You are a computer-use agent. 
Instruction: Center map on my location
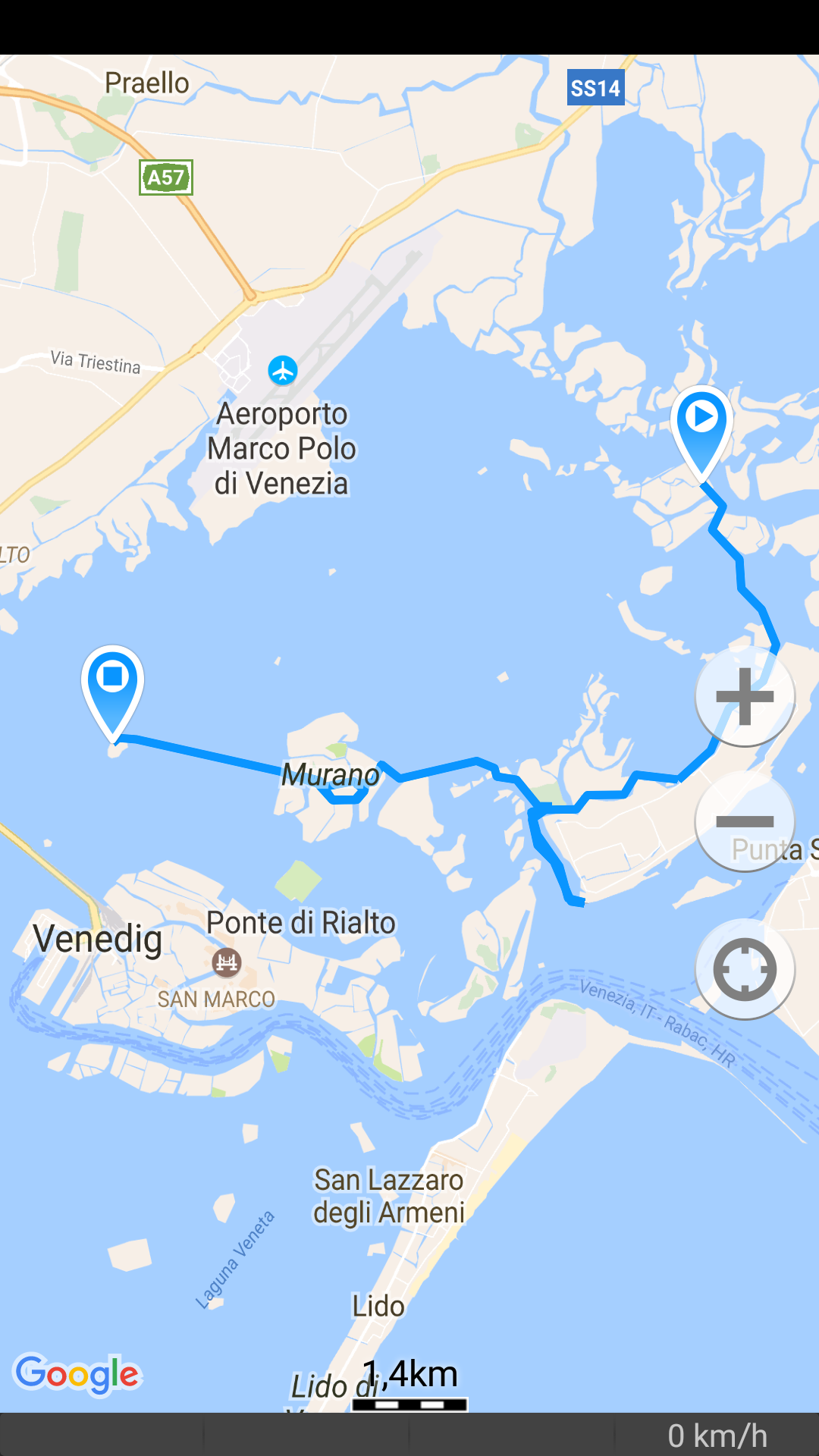[745, 969]
